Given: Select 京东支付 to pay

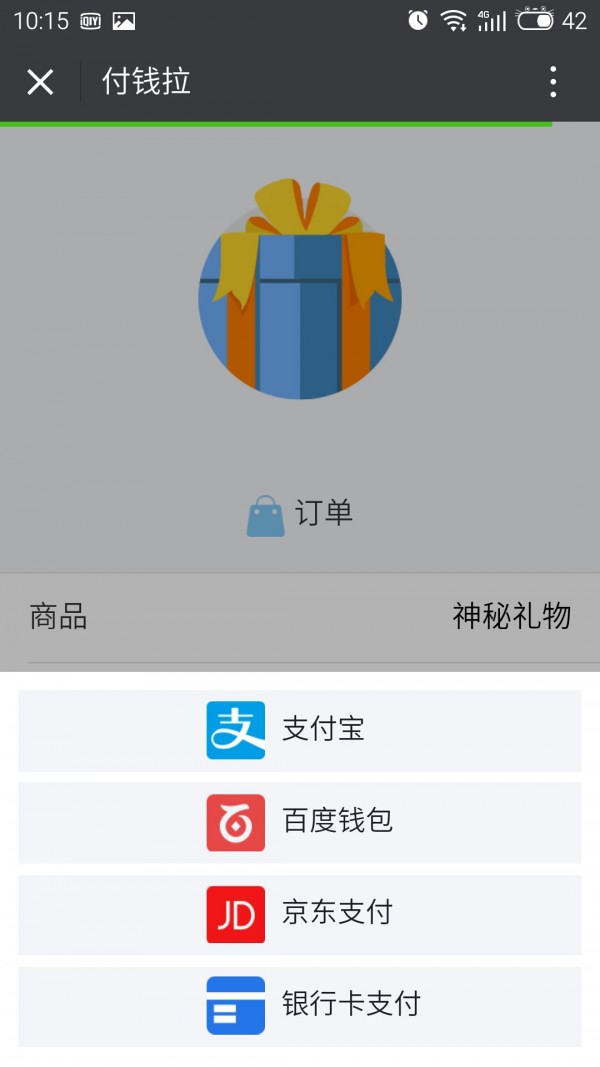Looking at the screenshot, I should 299,914.
